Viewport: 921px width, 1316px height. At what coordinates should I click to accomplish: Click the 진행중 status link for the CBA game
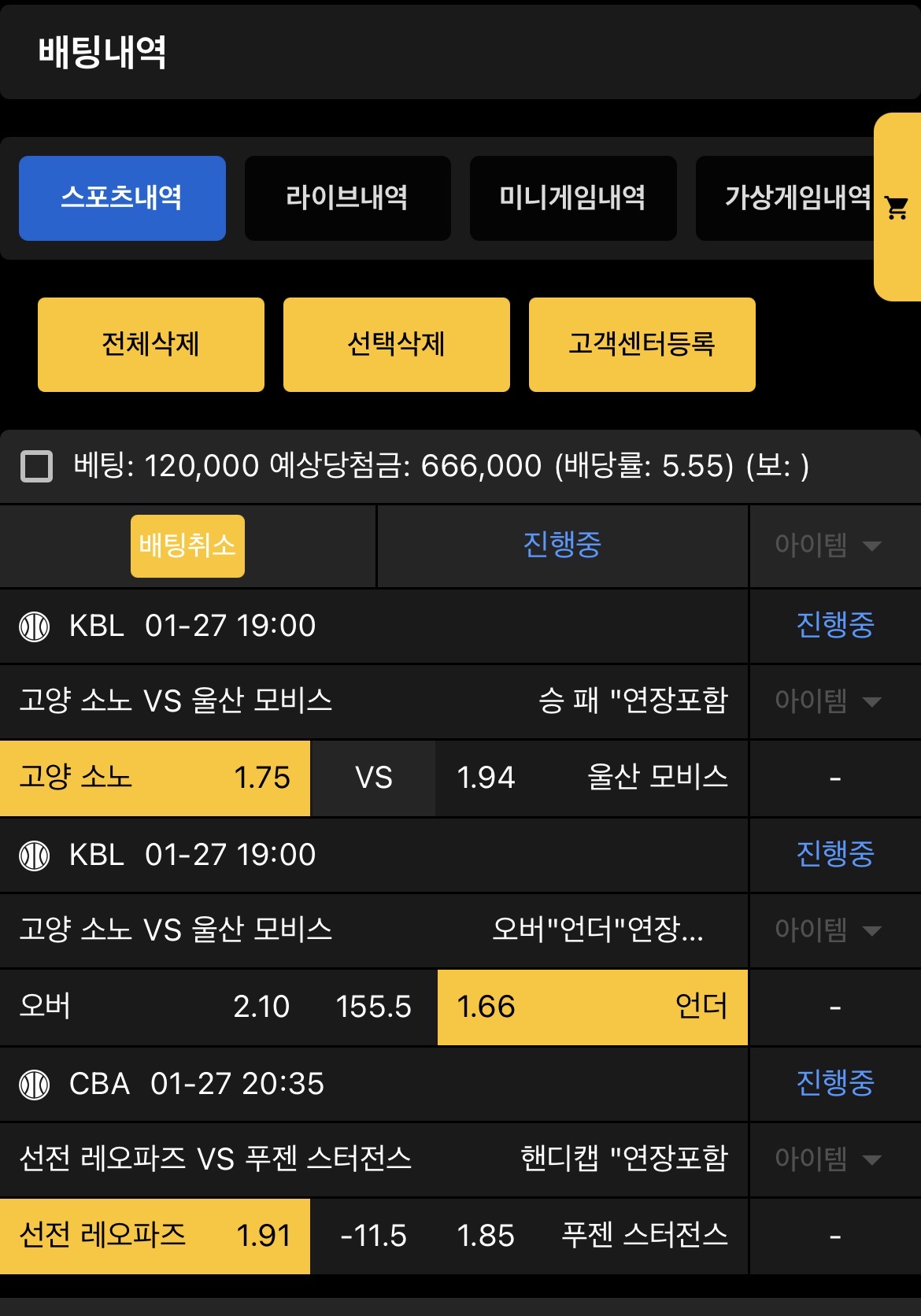click(834, 1084)
